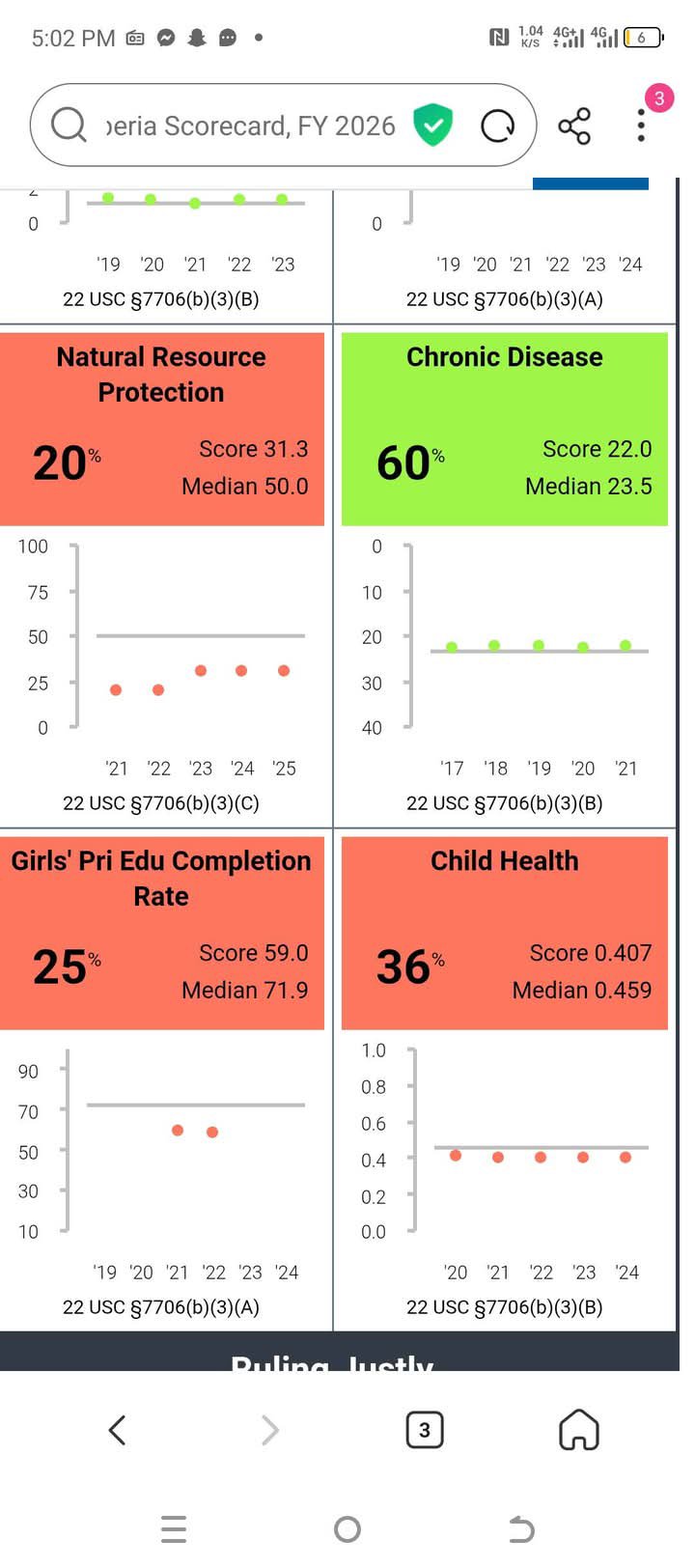Open the green shield security info

[x=432, y=126]
